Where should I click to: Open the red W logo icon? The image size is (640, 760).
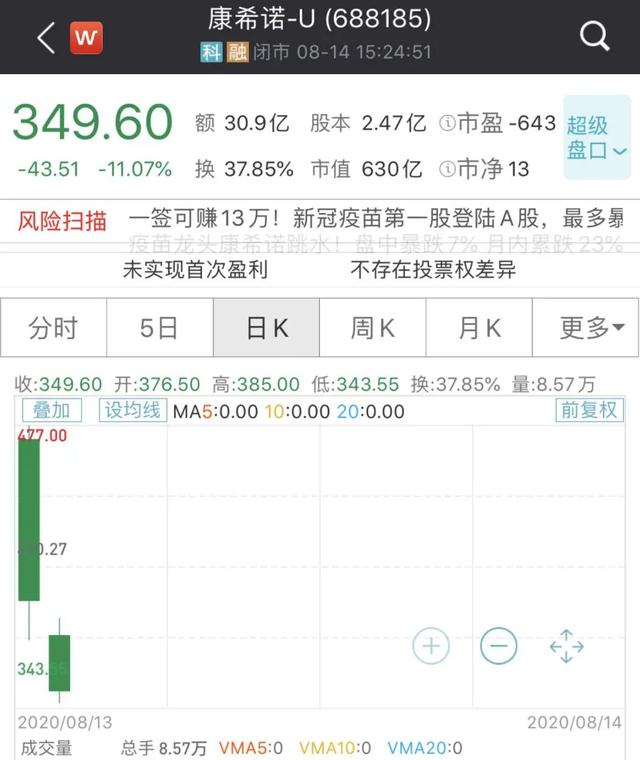coord(86,38)
